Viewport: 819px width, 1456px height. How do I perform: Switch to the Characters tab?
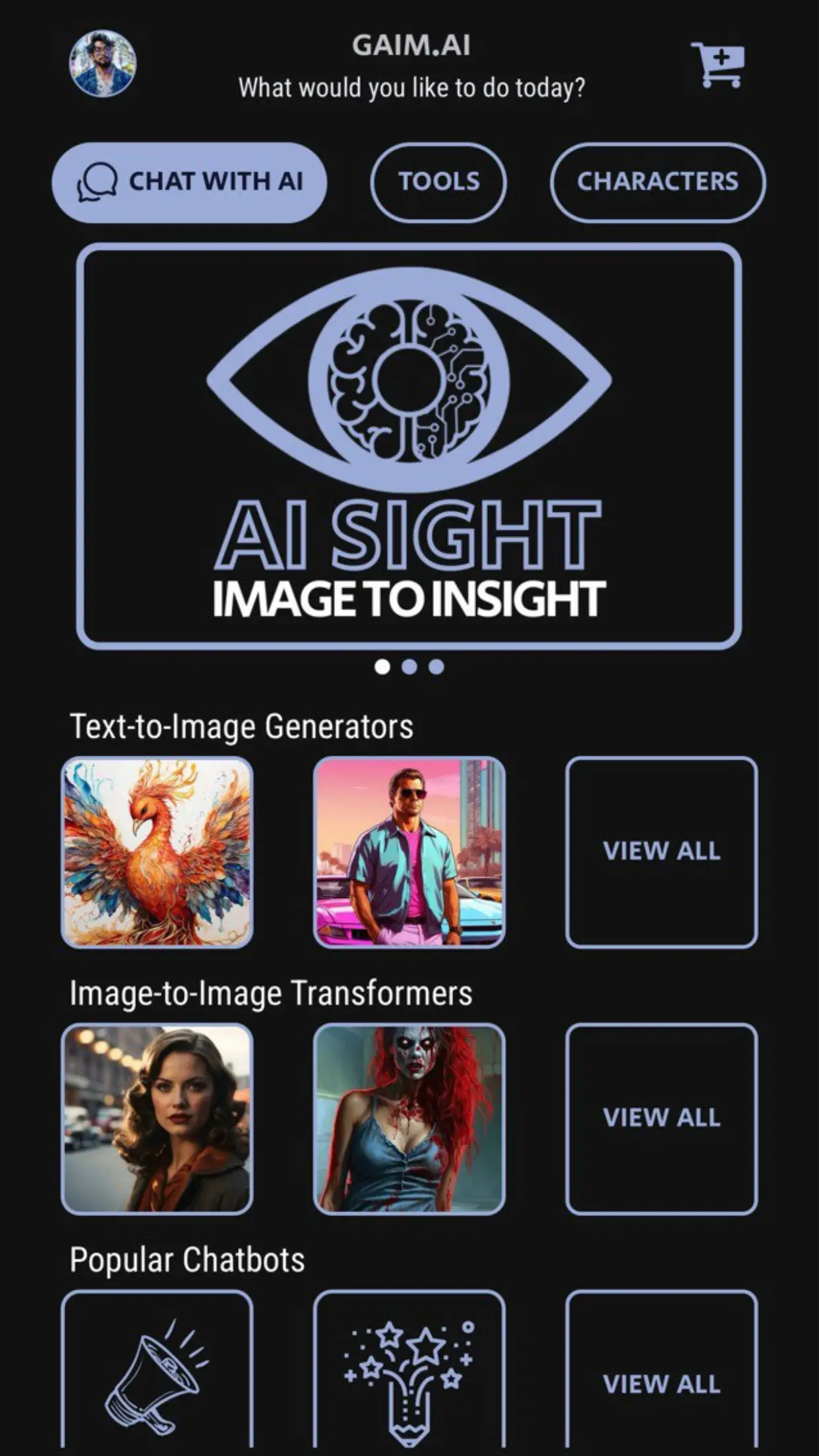click(x=657, y=182)
